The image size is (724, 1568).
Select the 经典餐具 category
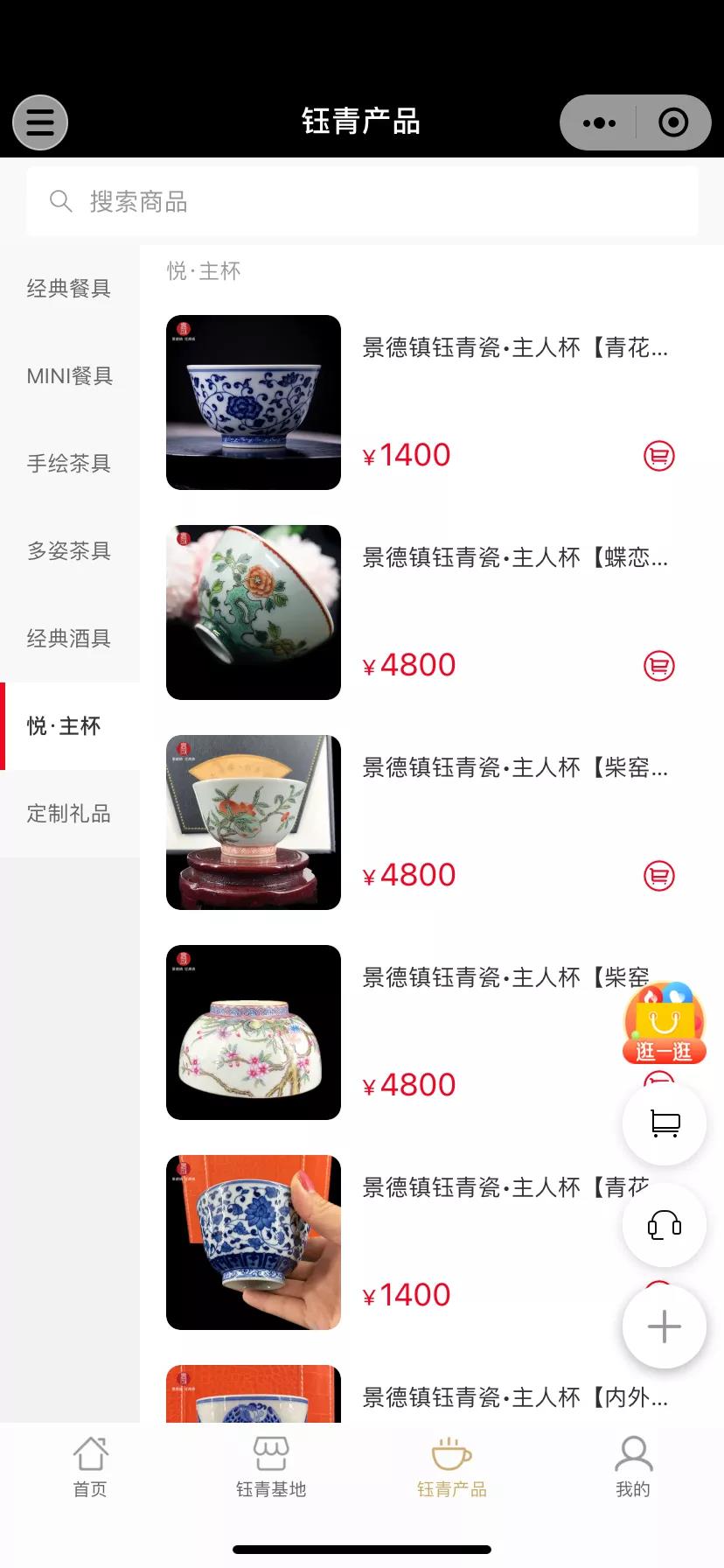click(69, 289)
